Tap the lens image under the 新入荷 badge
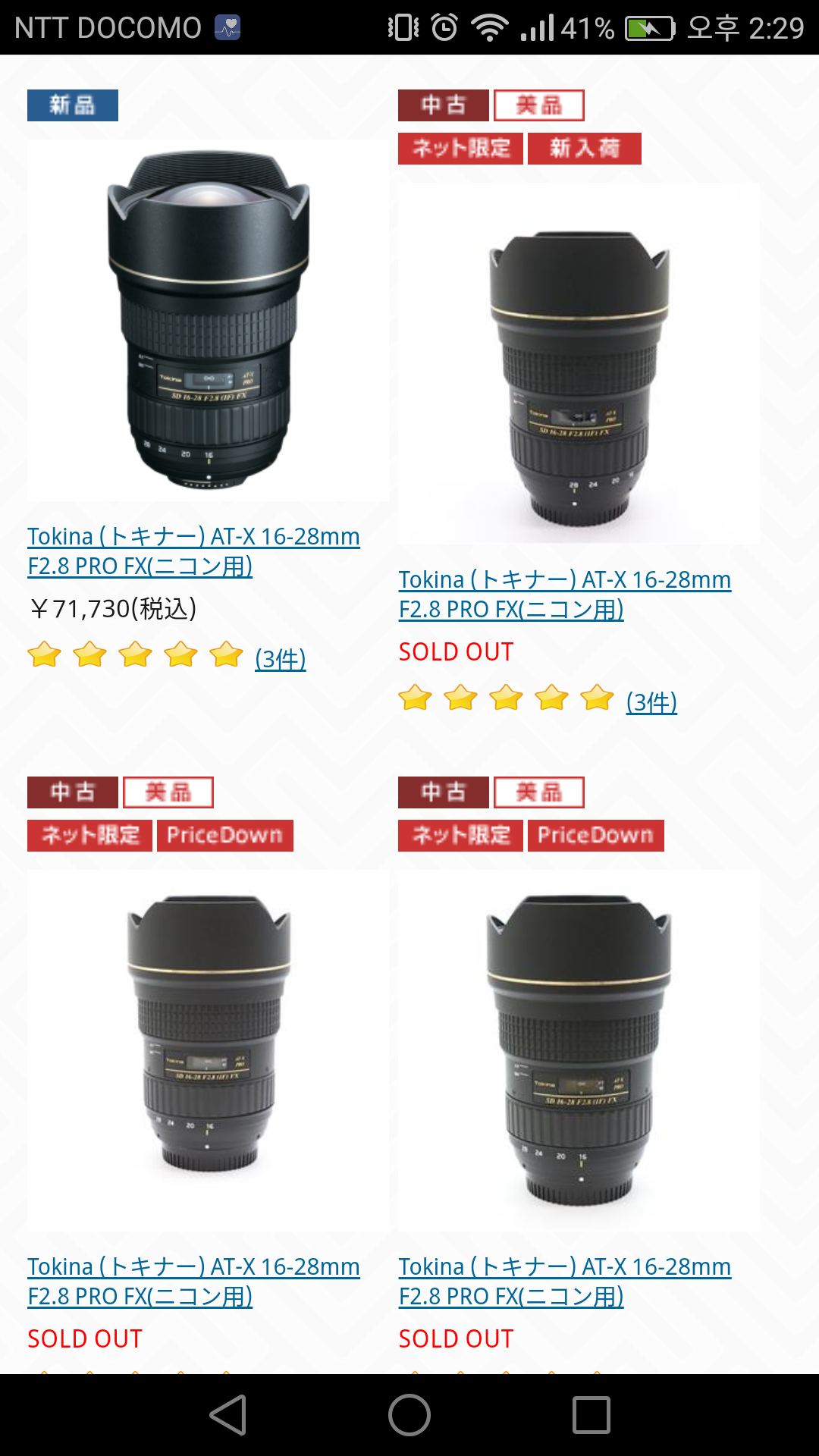 [x=579, y=364]
